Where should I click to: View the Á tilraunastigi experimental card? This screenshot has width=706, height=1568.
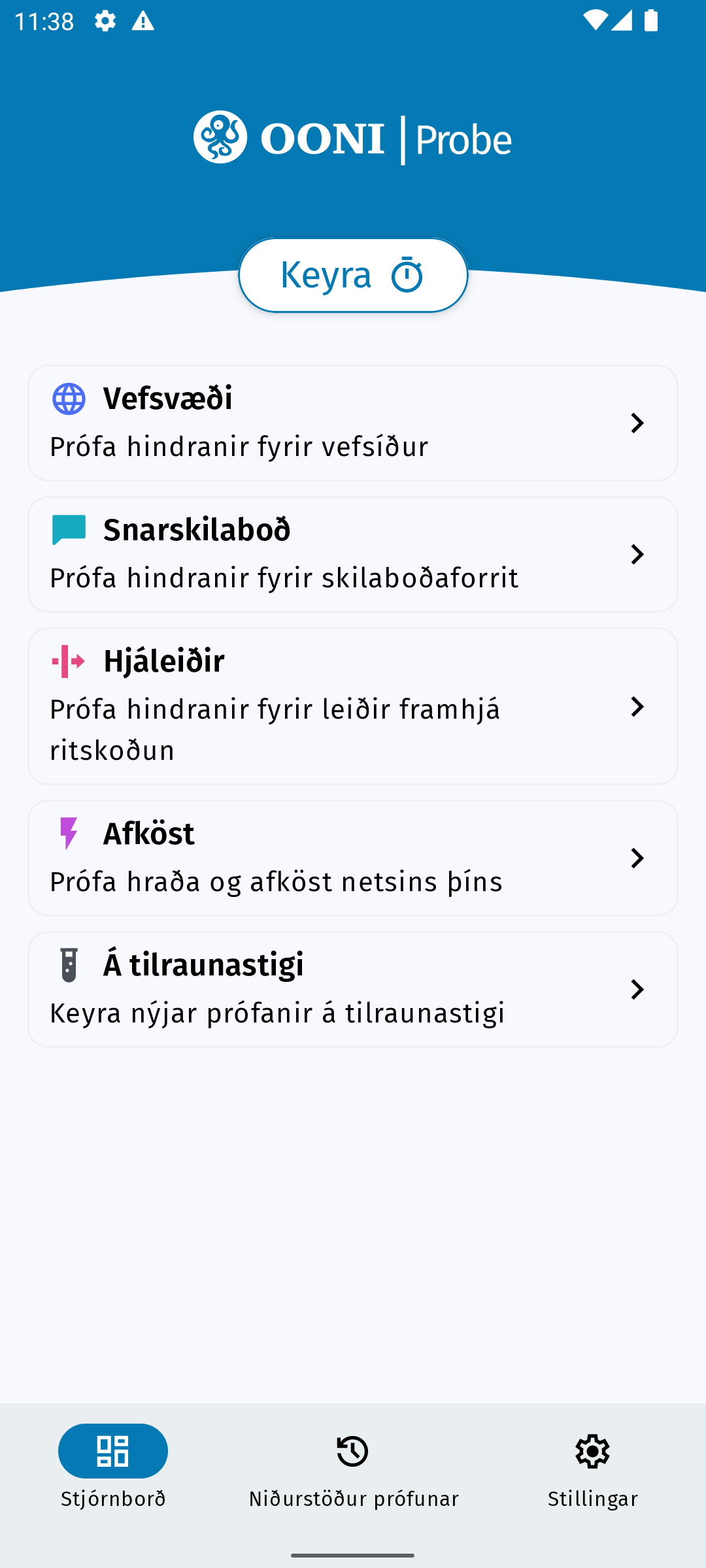353,989
